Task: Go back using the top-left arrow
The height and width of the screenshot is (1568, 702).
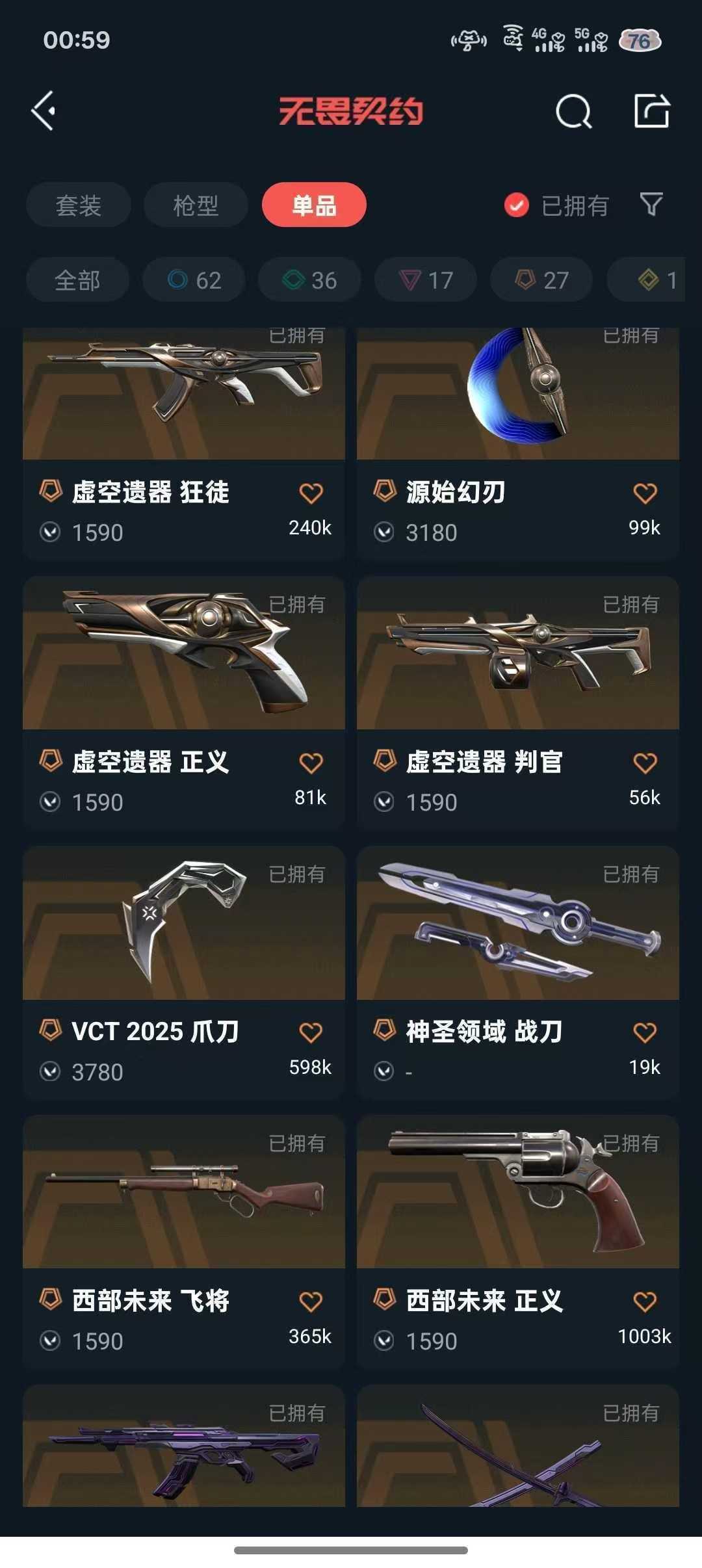Action: [44, 111]
